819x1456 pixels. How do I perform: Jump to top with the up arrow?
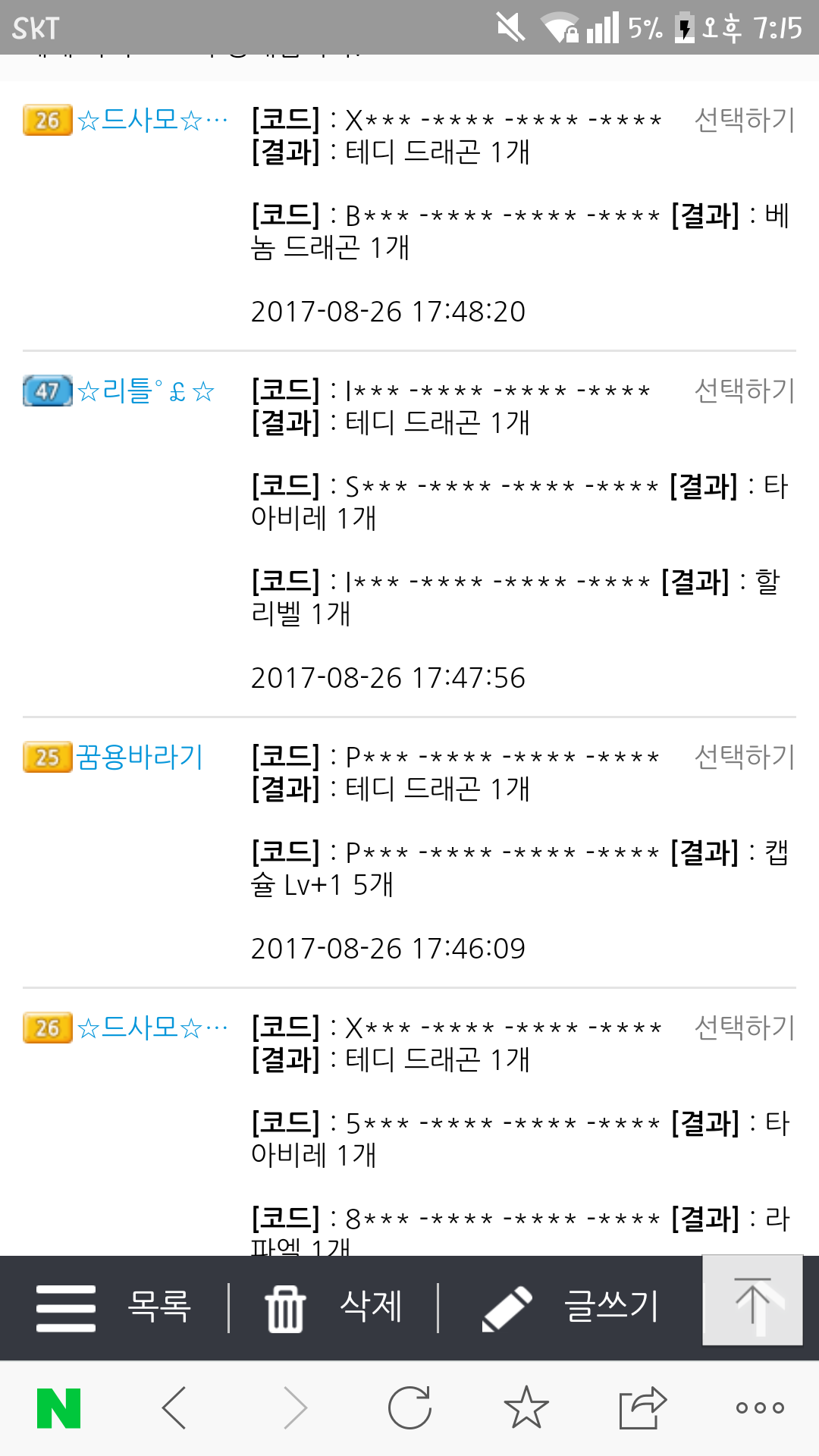[x=752, y=1300]
